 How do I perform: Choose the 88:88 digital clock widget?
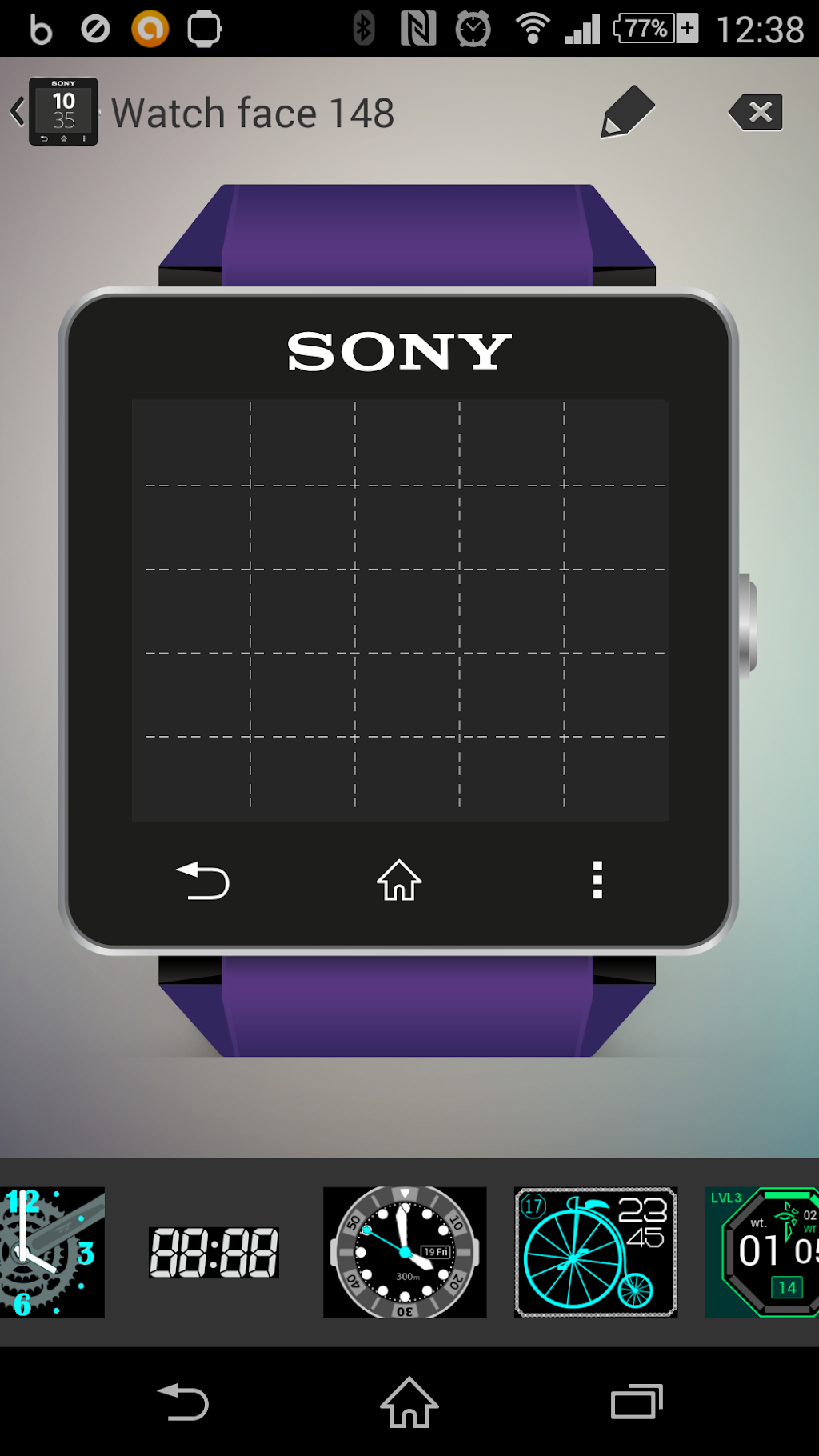coord(214,1252)
